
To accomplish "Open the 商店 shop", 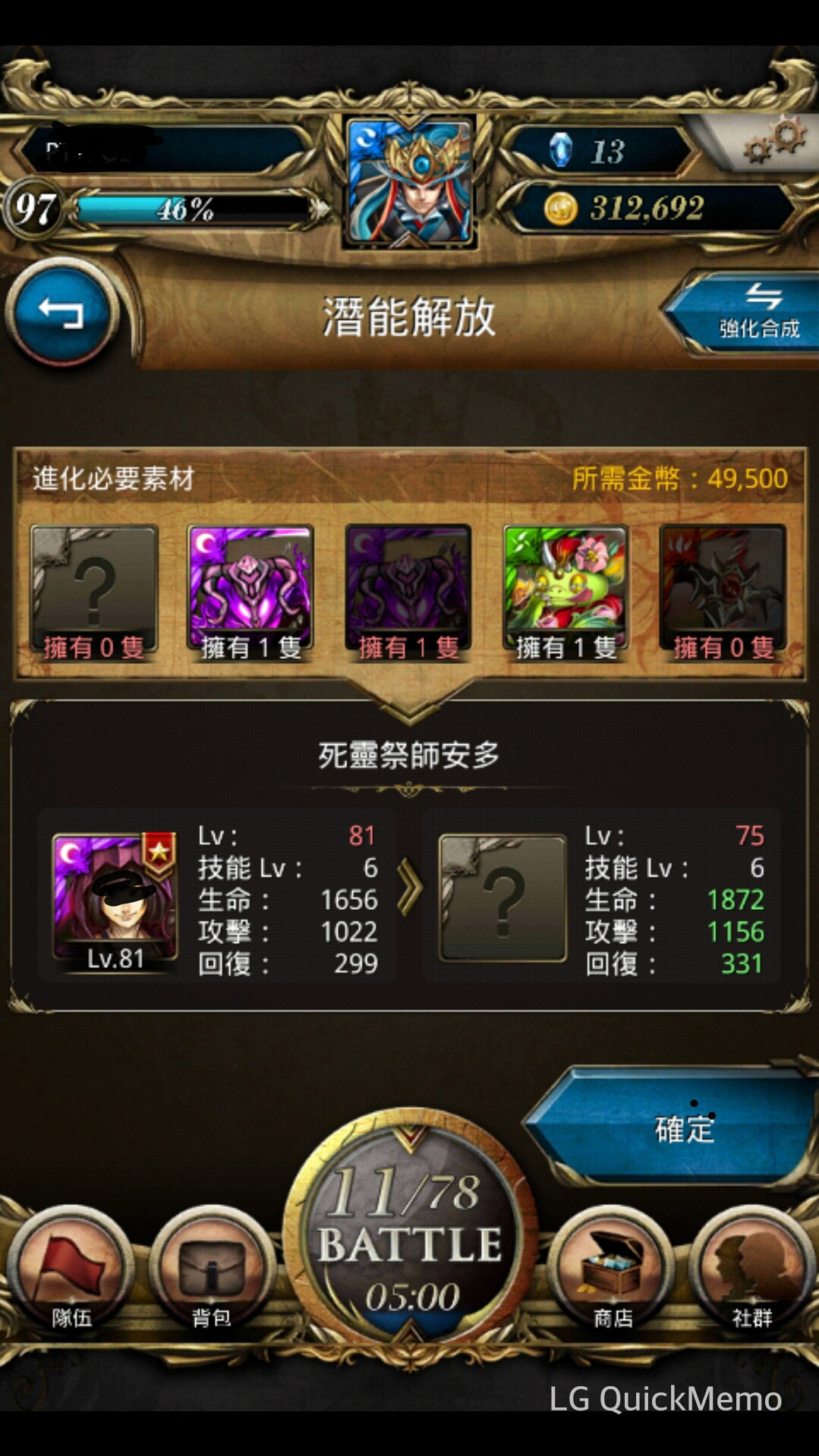I will click(x=612, y=1274).
